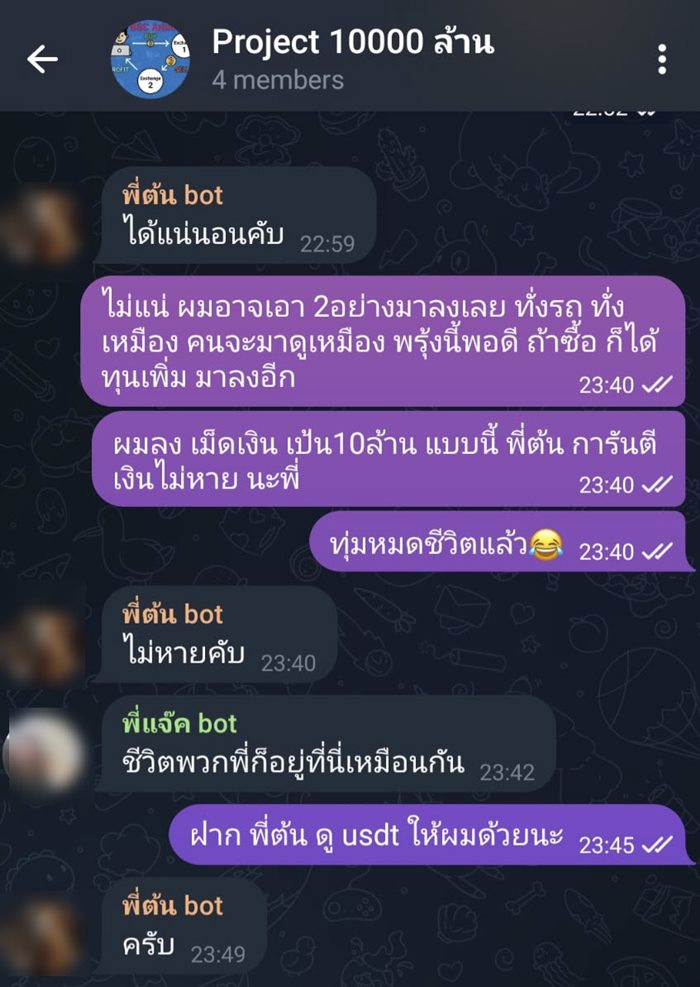Screen dimensions: 700x987
Task: Open พี่แจ๊ค bot sender name
Action: pyautogui.click(x=178, y=723)
